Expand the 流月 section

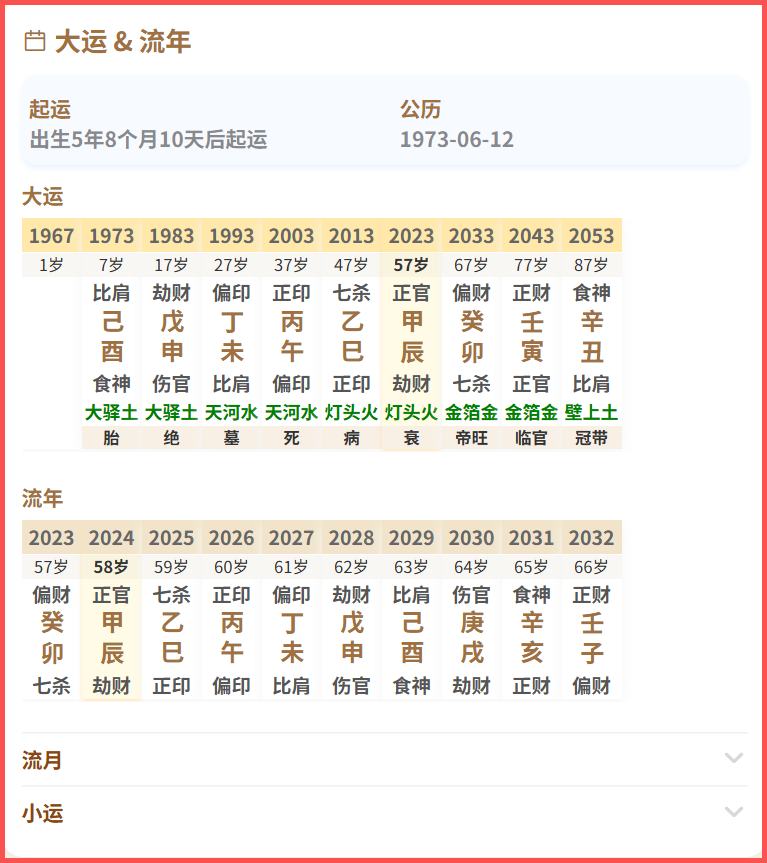coord(383,760)
